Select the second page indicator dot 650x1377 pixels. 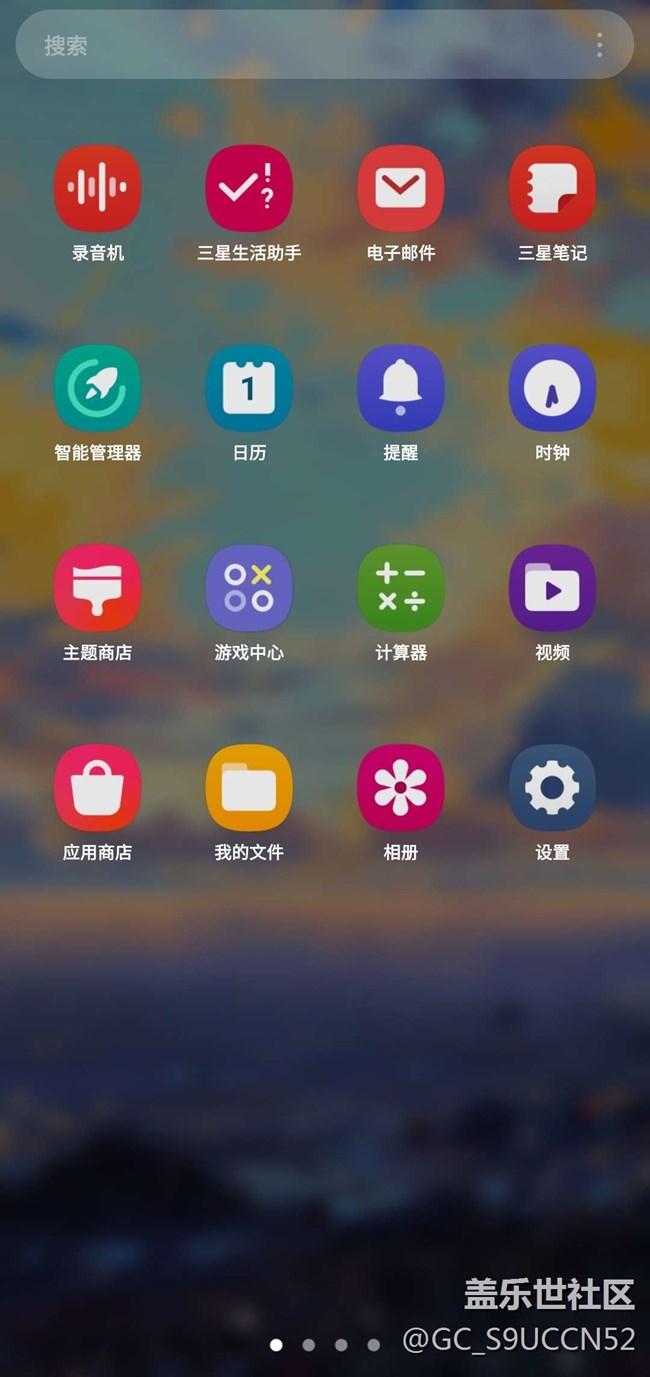click(309, 1345)
